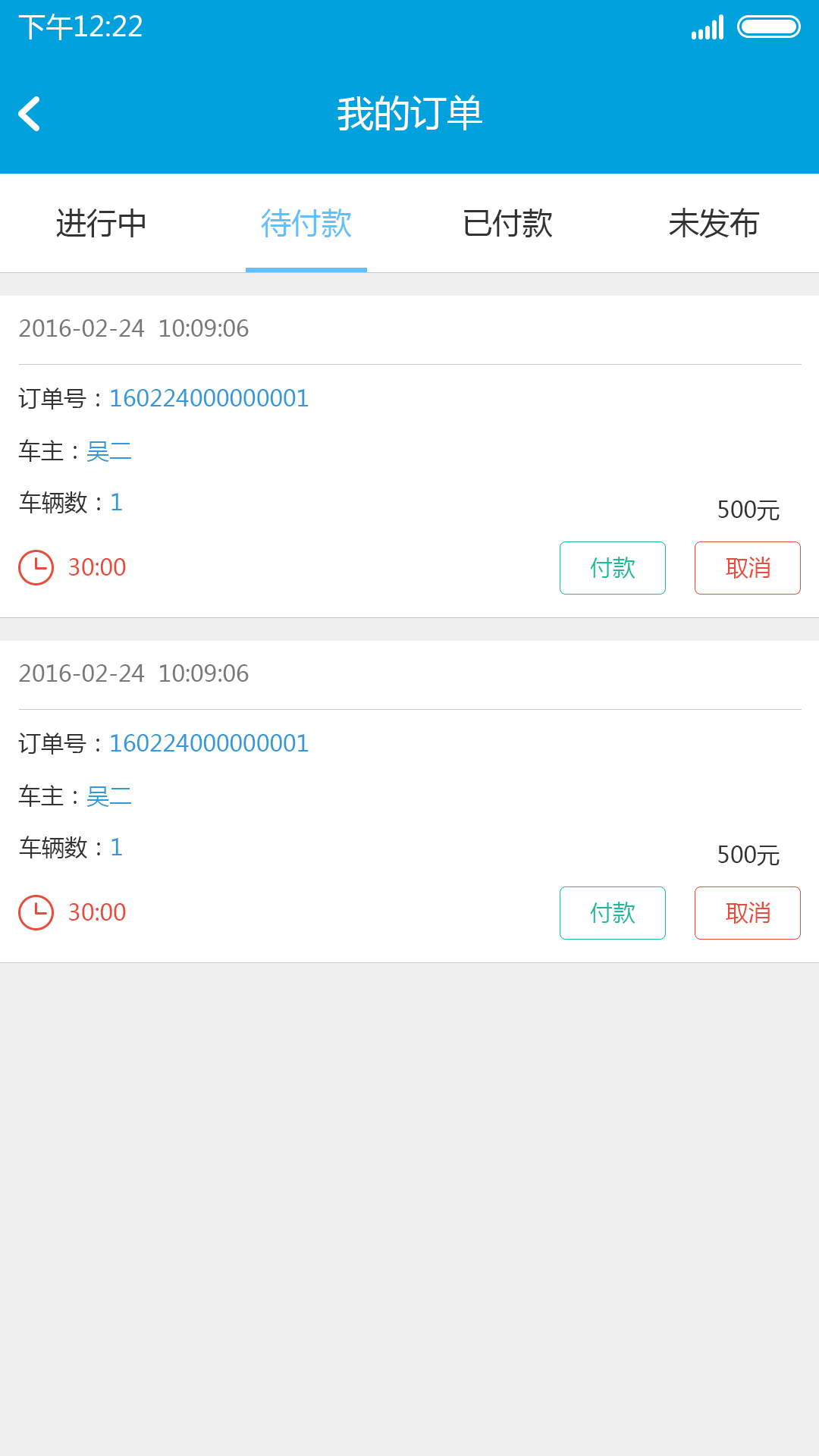Tap 付款 on the second order card
Viewport: 819px width, 1456px height.
(612, 913)
